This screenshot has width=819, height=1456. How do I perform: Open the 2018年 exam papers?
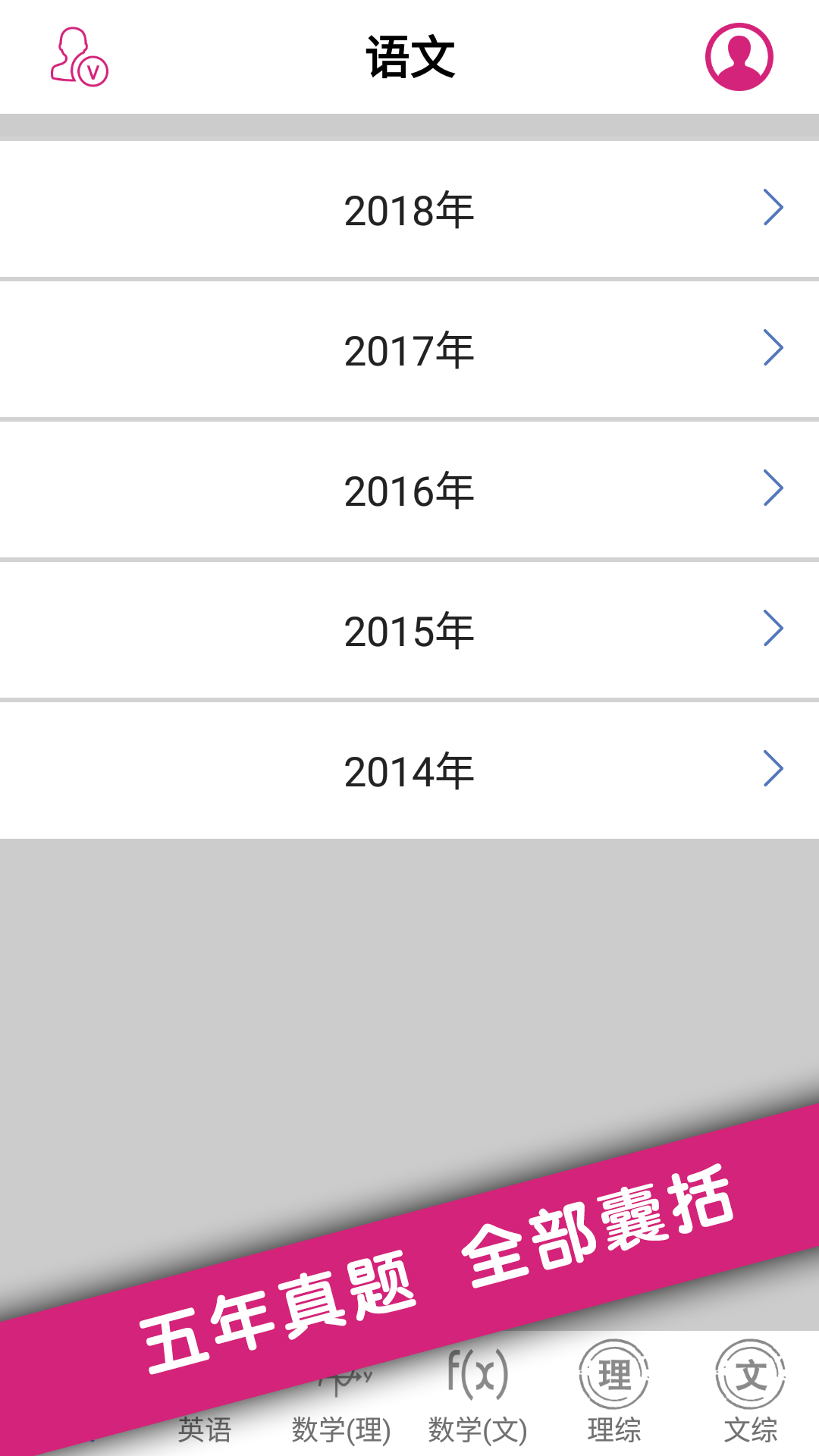coord(409,210)
